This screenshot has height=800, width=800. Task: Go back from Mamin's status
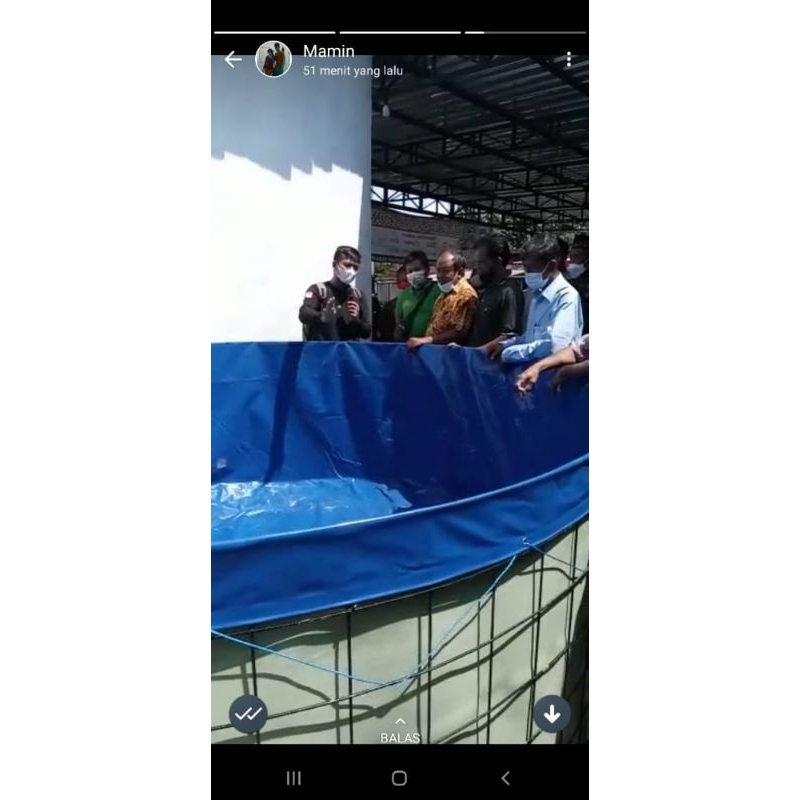pyautogui.click(x=233, y=60)
